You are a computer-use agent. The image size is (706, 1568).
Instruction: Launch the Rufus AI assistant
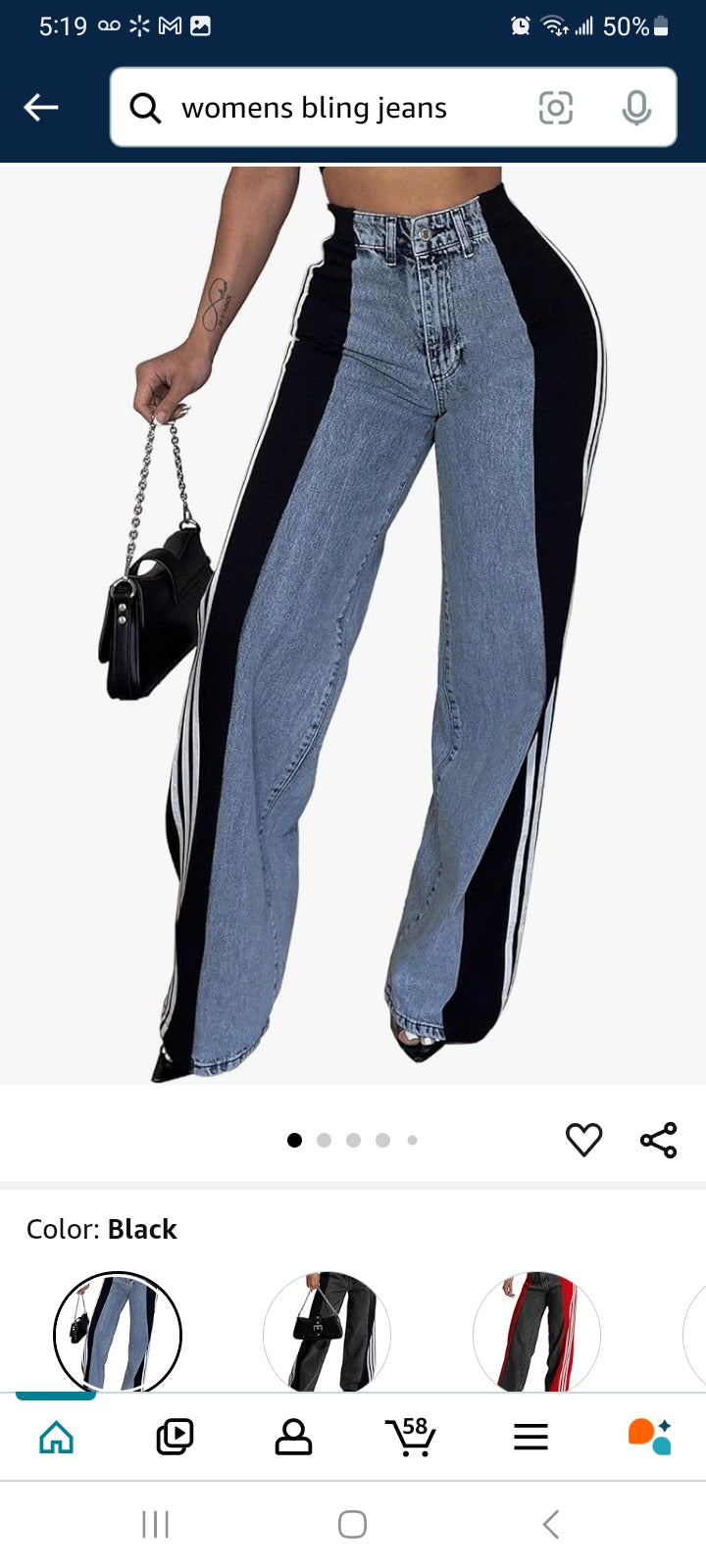649,1437
